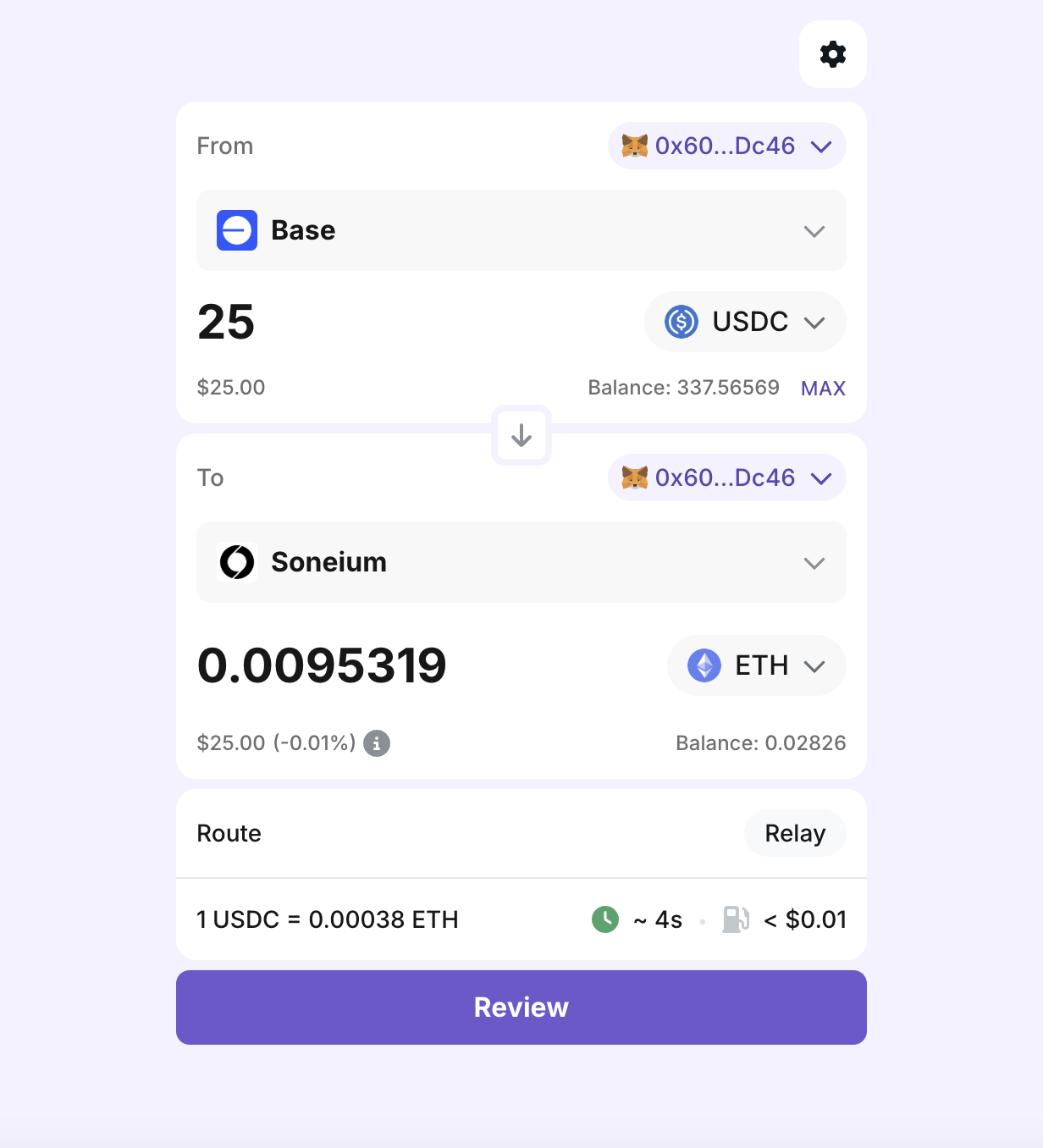
Task: Expand the From wallet address dropdown
Action: pyautogui.click(x=726, y=146)
